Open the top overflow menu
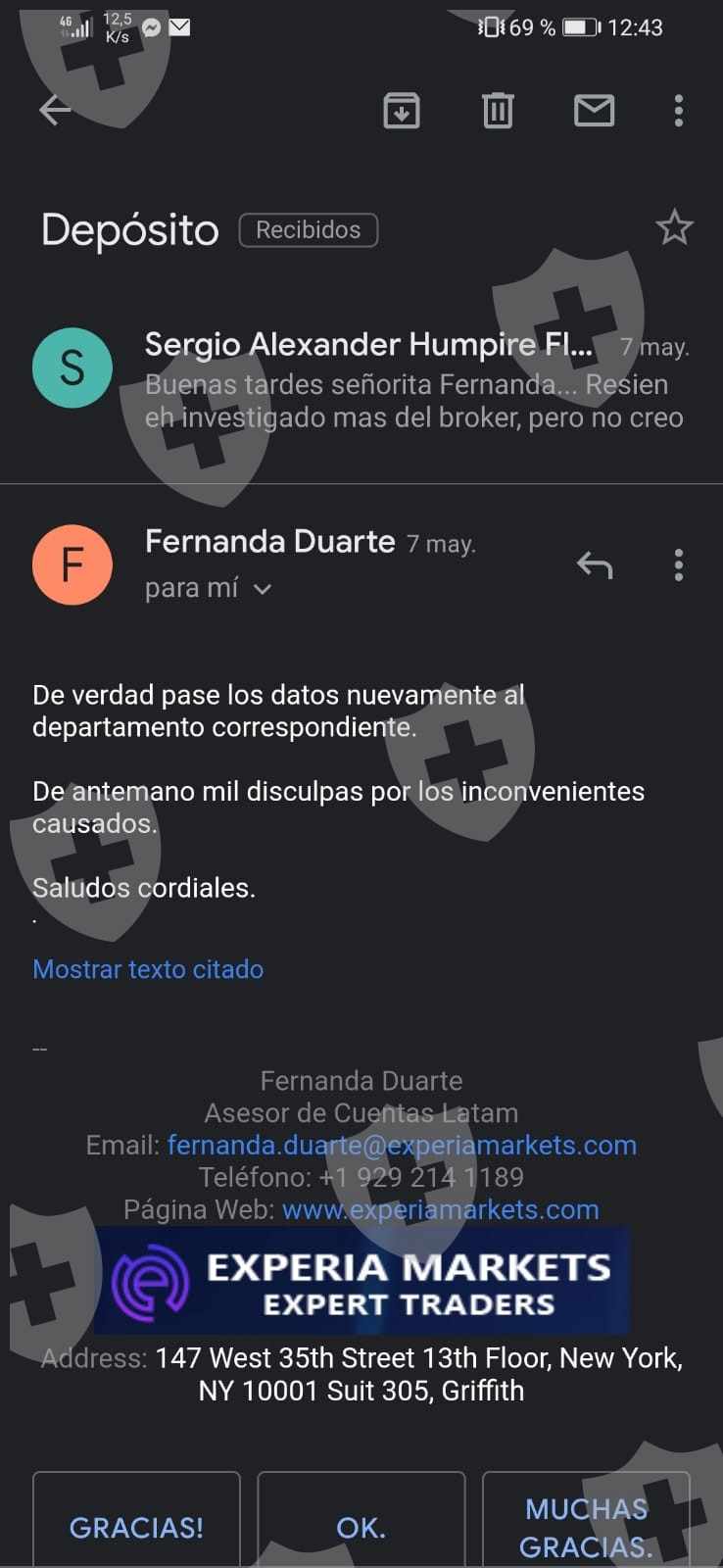723x1568 pixels. pyautogui.click(x=678, y=111)
